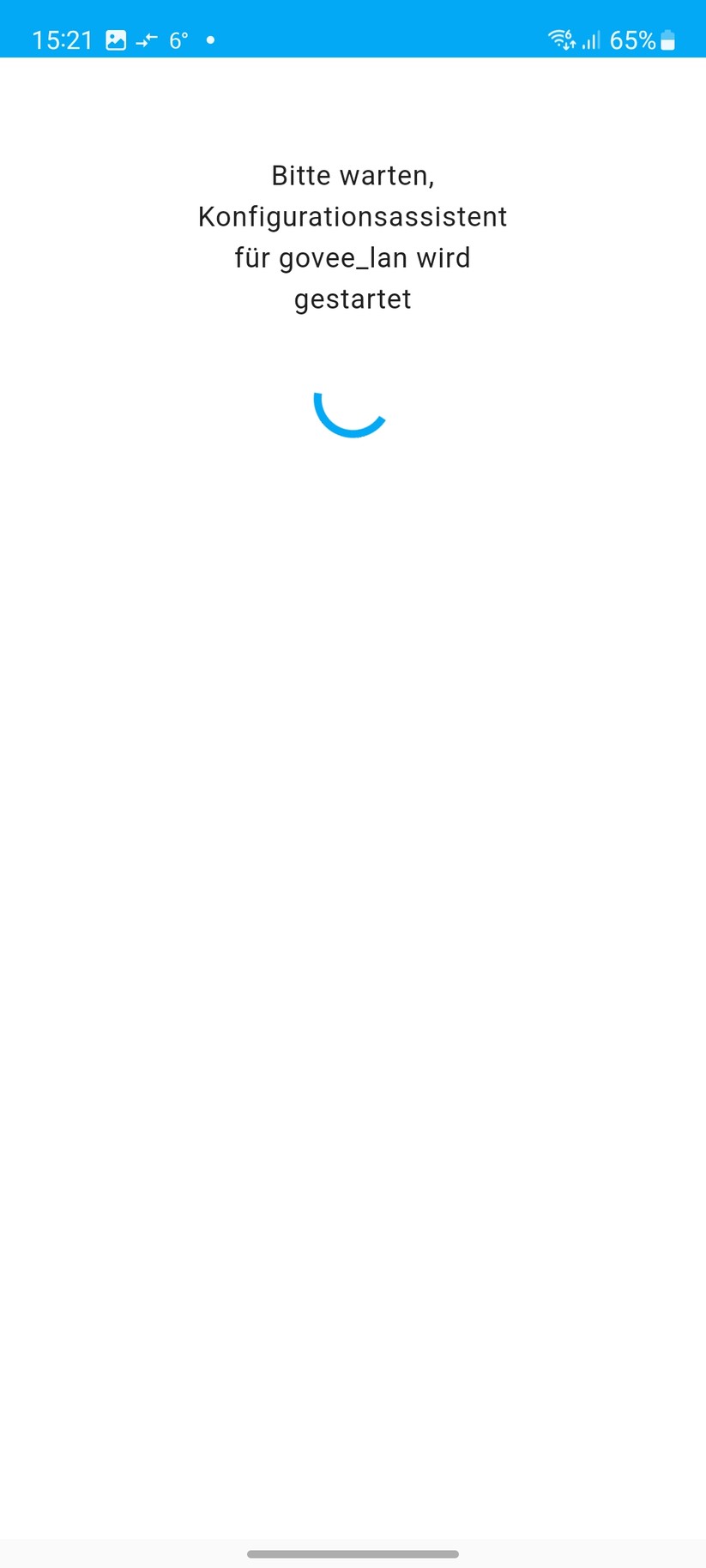Open the weather 6° status icon

pyautogui.click(x=177, y=39)
